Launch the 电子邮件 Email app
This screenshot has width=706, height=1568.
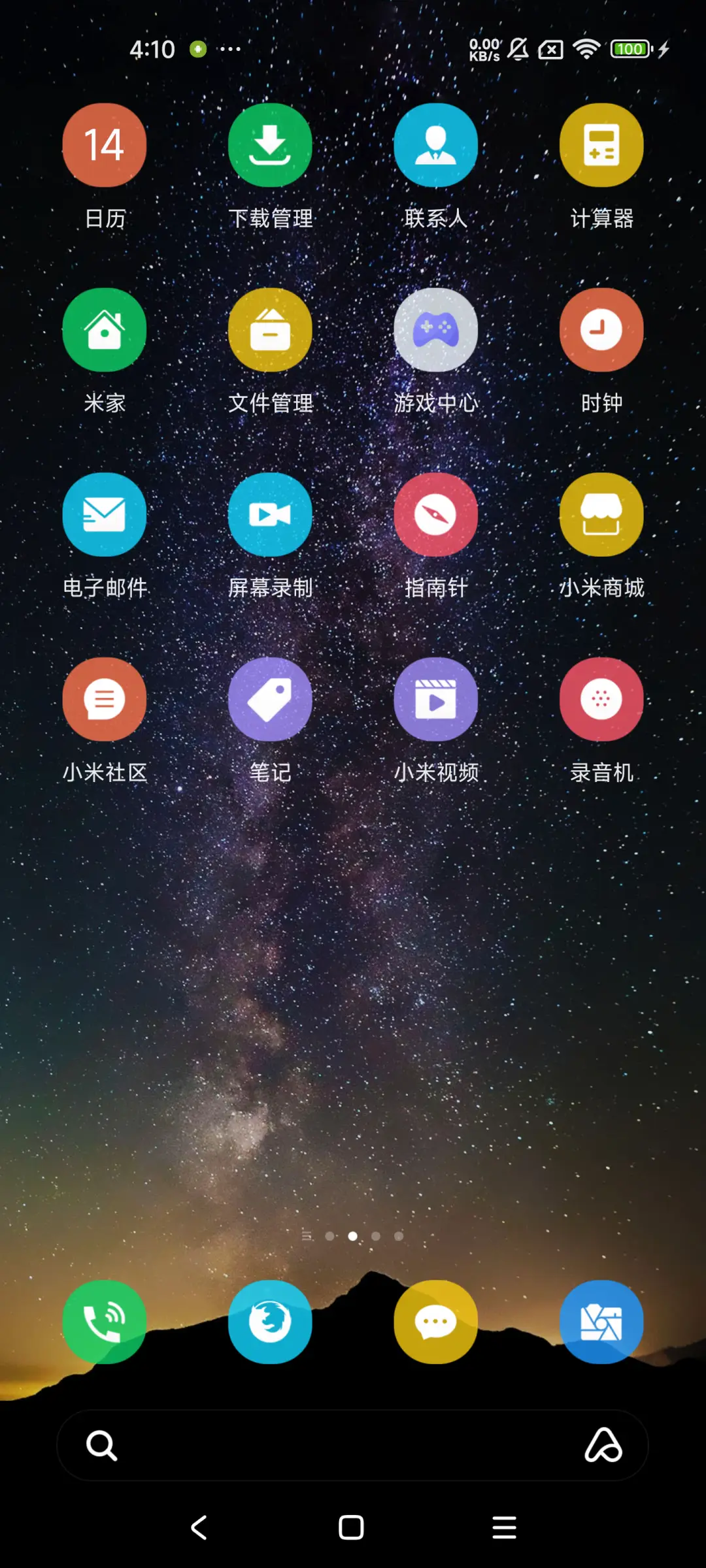[x=105, y=515]
